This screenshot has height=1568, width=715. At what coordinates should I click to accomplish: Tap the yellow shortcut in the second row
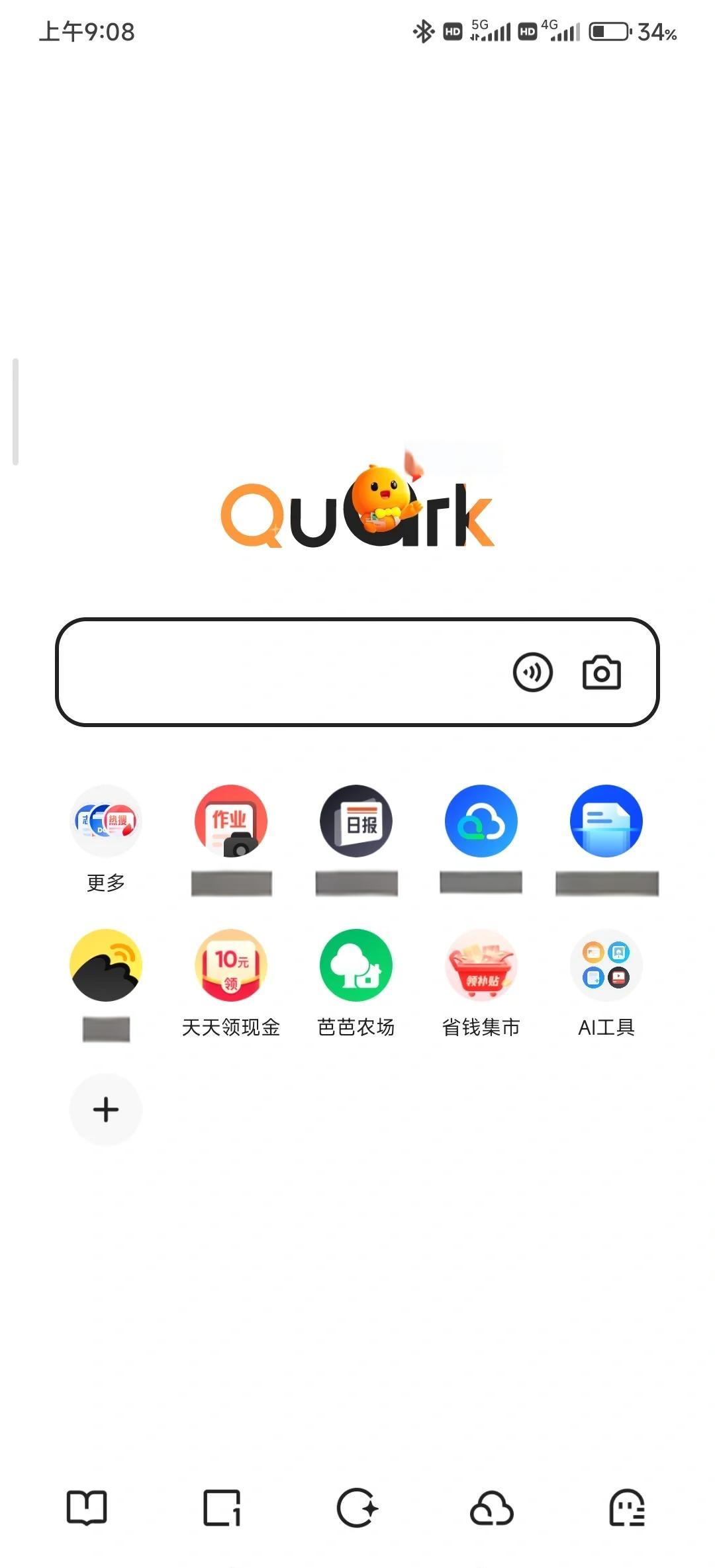[106, 965]
